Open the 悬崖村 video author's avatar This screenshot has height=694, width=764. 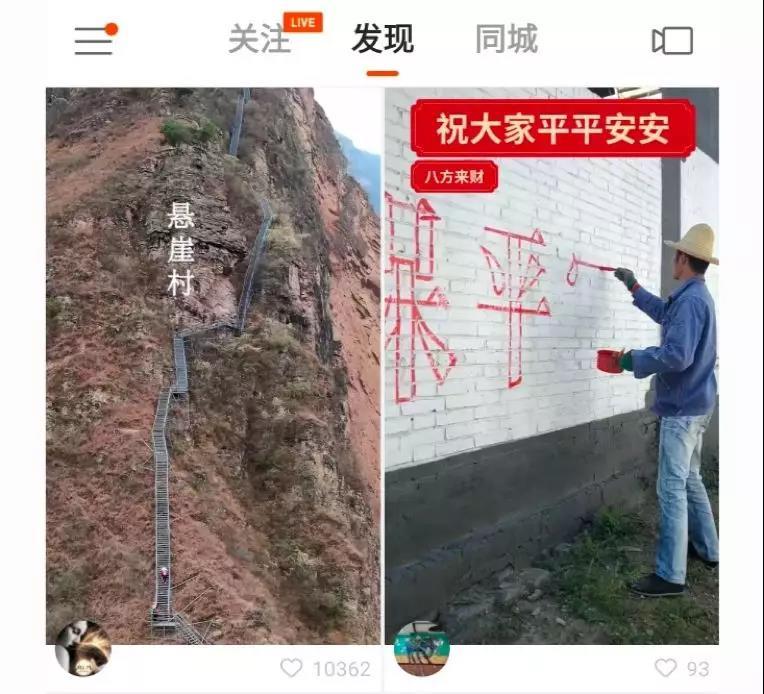[83, 648]
